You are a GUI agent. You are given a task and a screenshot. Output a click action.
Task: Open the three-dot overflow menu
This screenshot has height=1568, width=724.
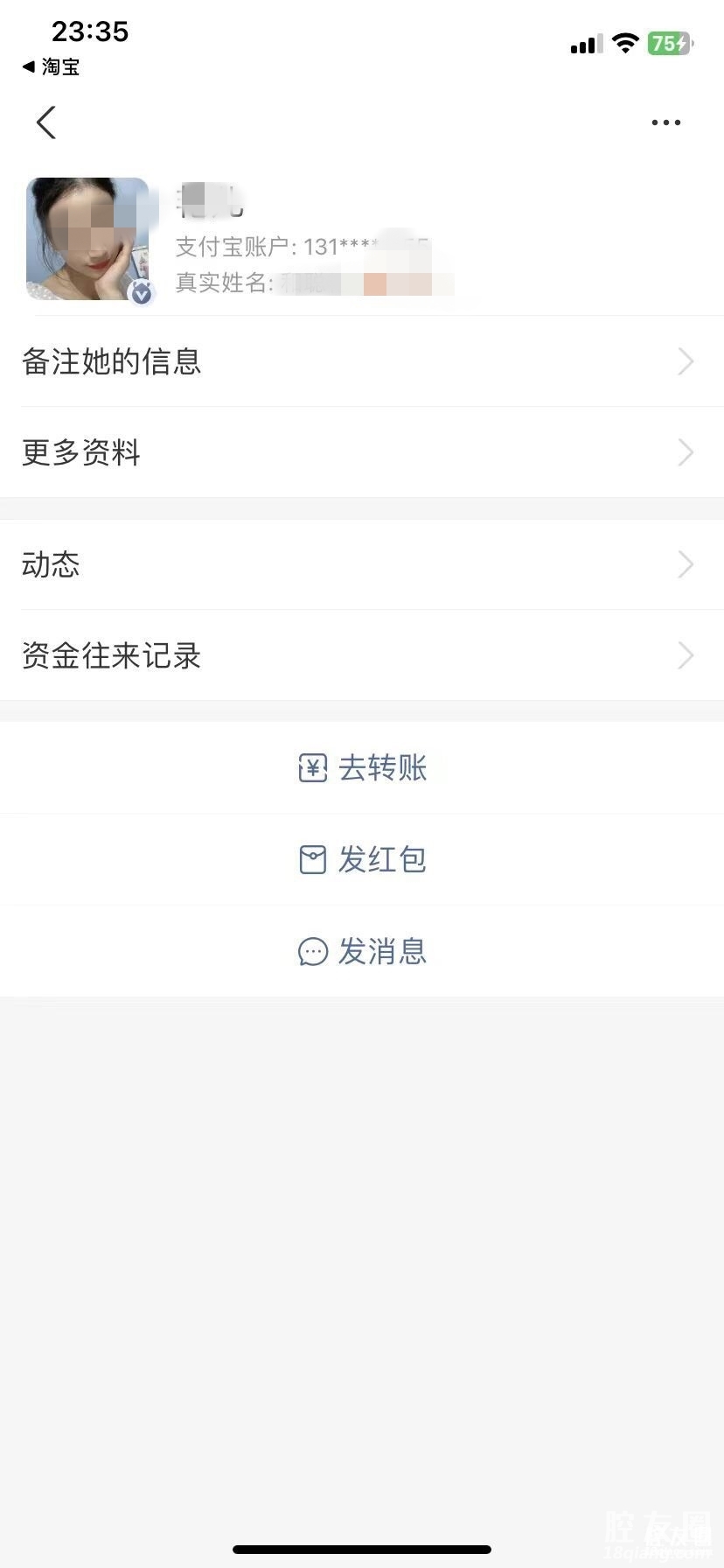[x=665, y=122]
